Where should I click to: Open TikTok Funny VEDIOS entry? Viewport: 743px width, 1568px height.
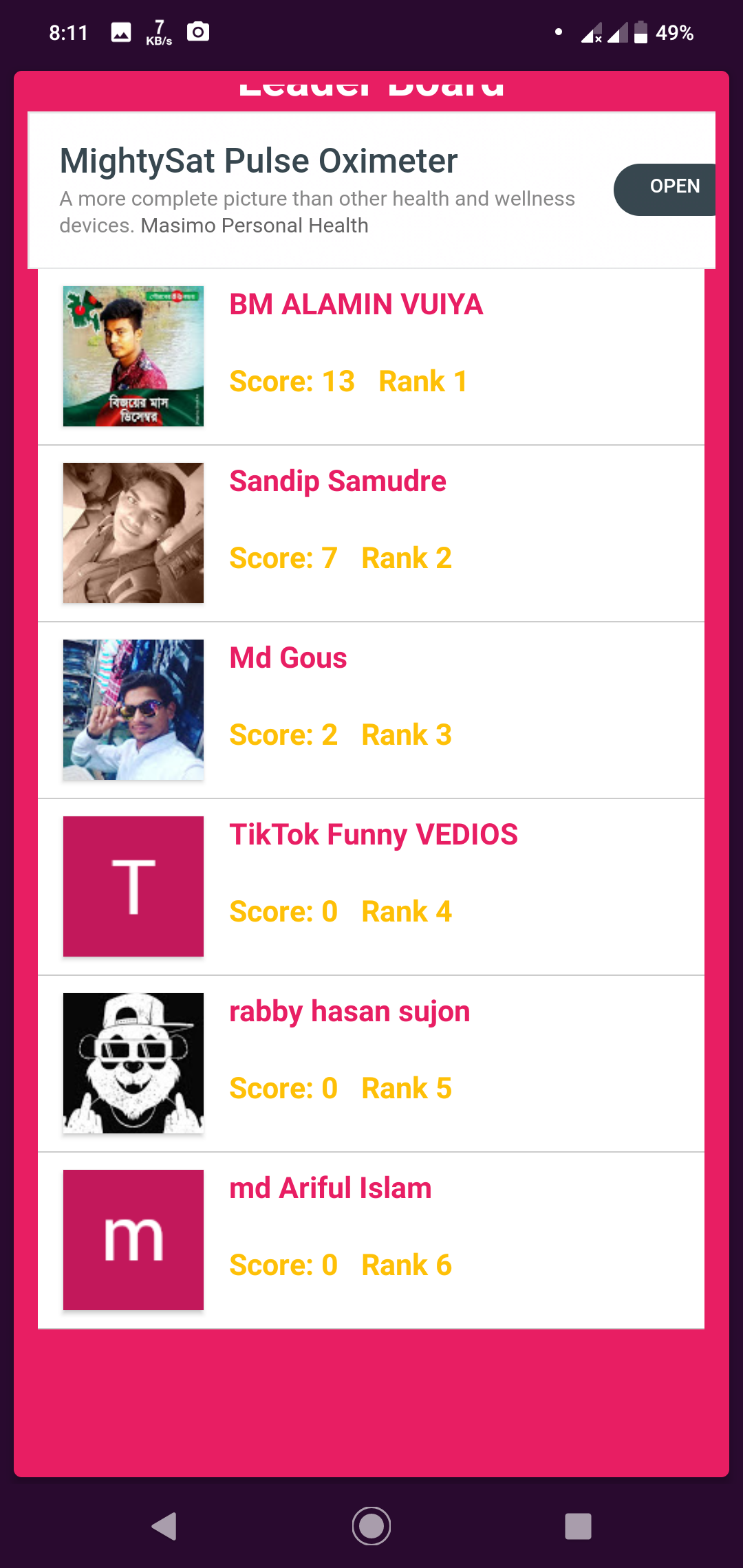click(371, 886)
